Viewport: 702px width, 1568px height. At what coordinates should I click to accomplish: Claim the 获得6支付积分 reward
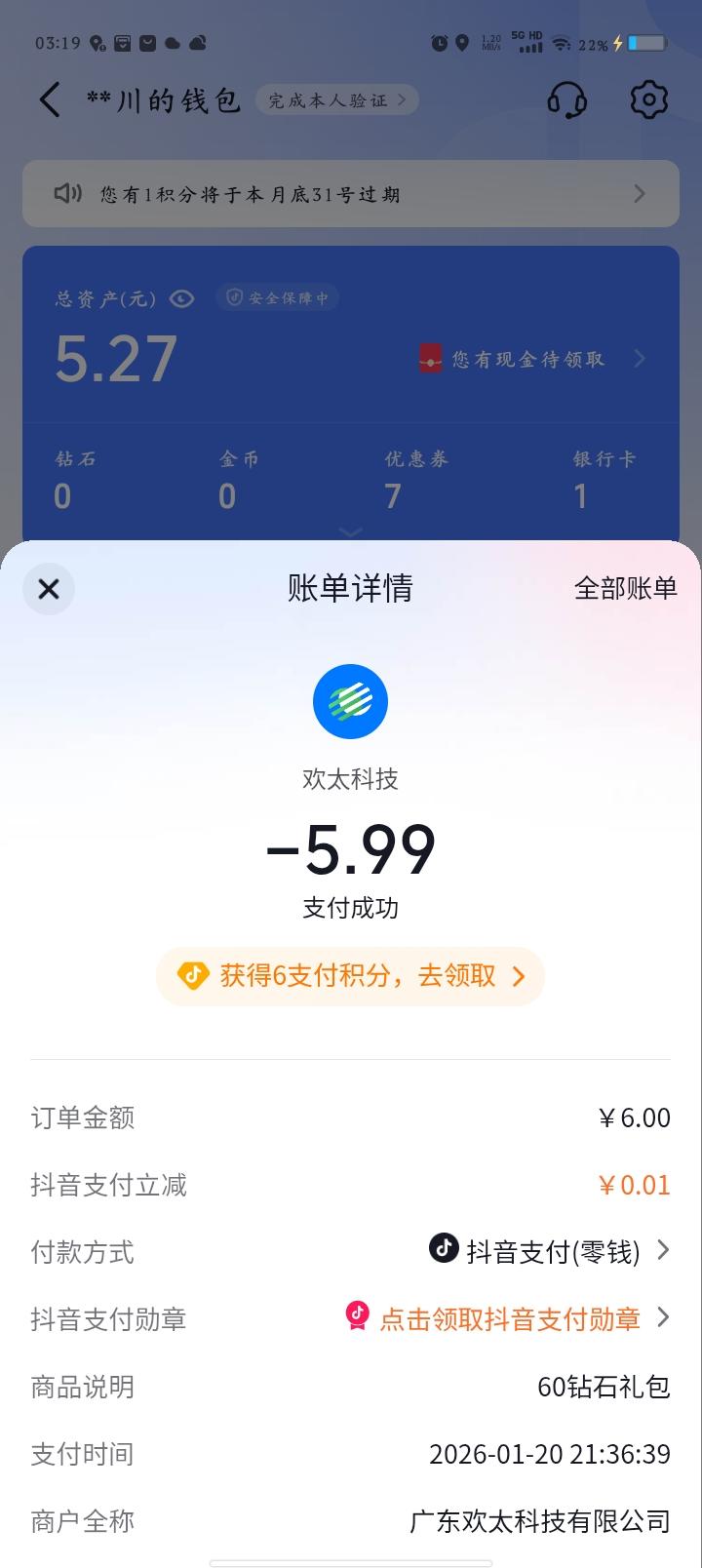(x=351, y=976)
